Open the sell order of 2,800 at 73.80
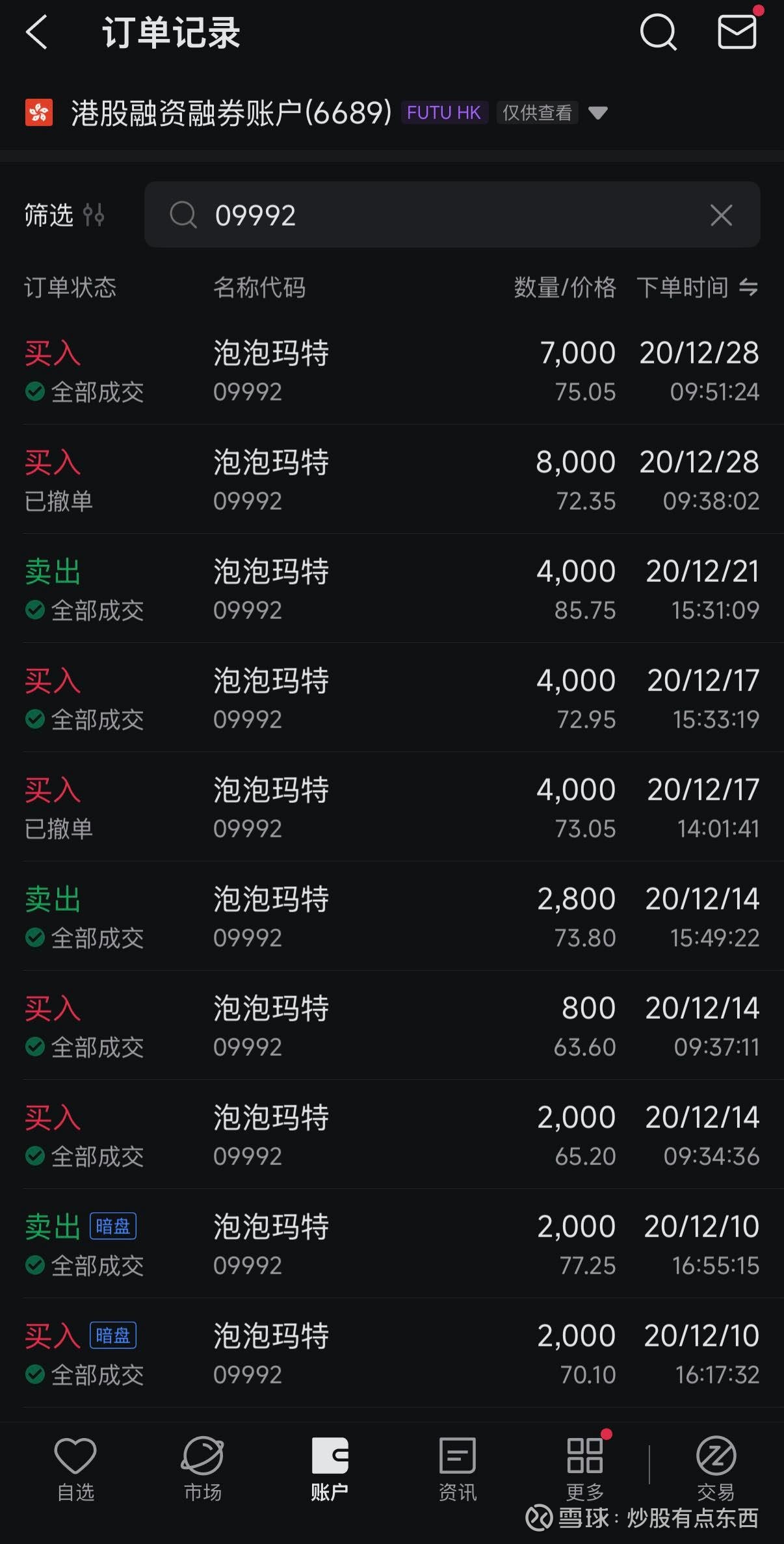Screen dimensions: 784x1544 [391, 917]
